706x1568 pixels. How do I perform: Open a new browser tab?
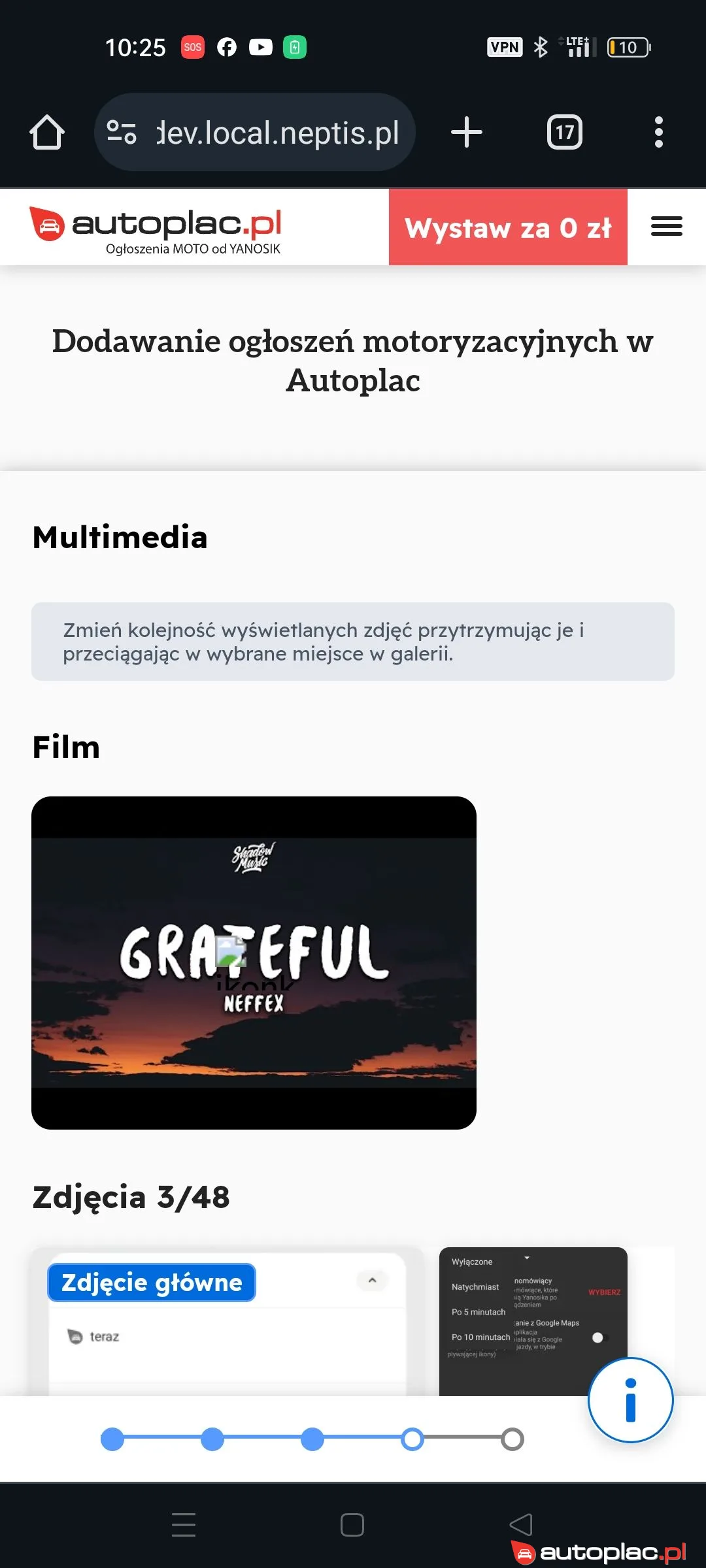467,133
